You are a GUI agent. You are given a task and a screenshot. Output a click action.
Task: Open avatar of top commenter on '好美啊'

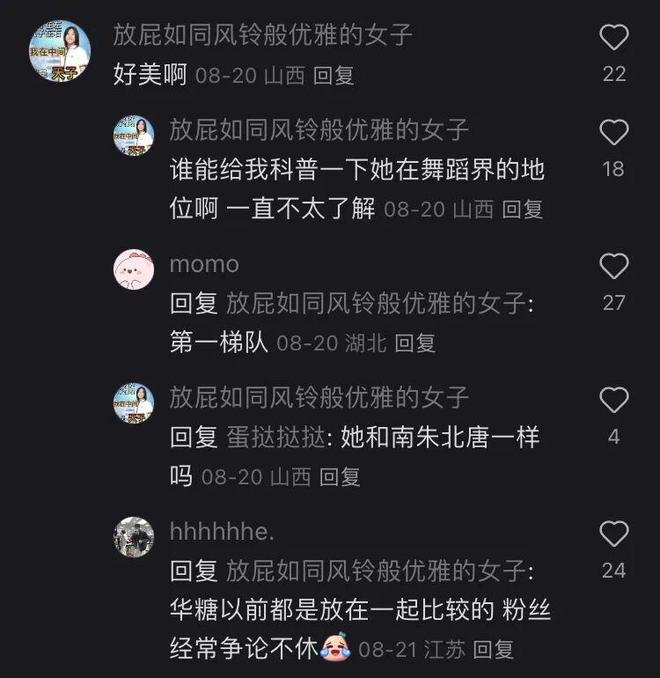(x=59, y=51)
